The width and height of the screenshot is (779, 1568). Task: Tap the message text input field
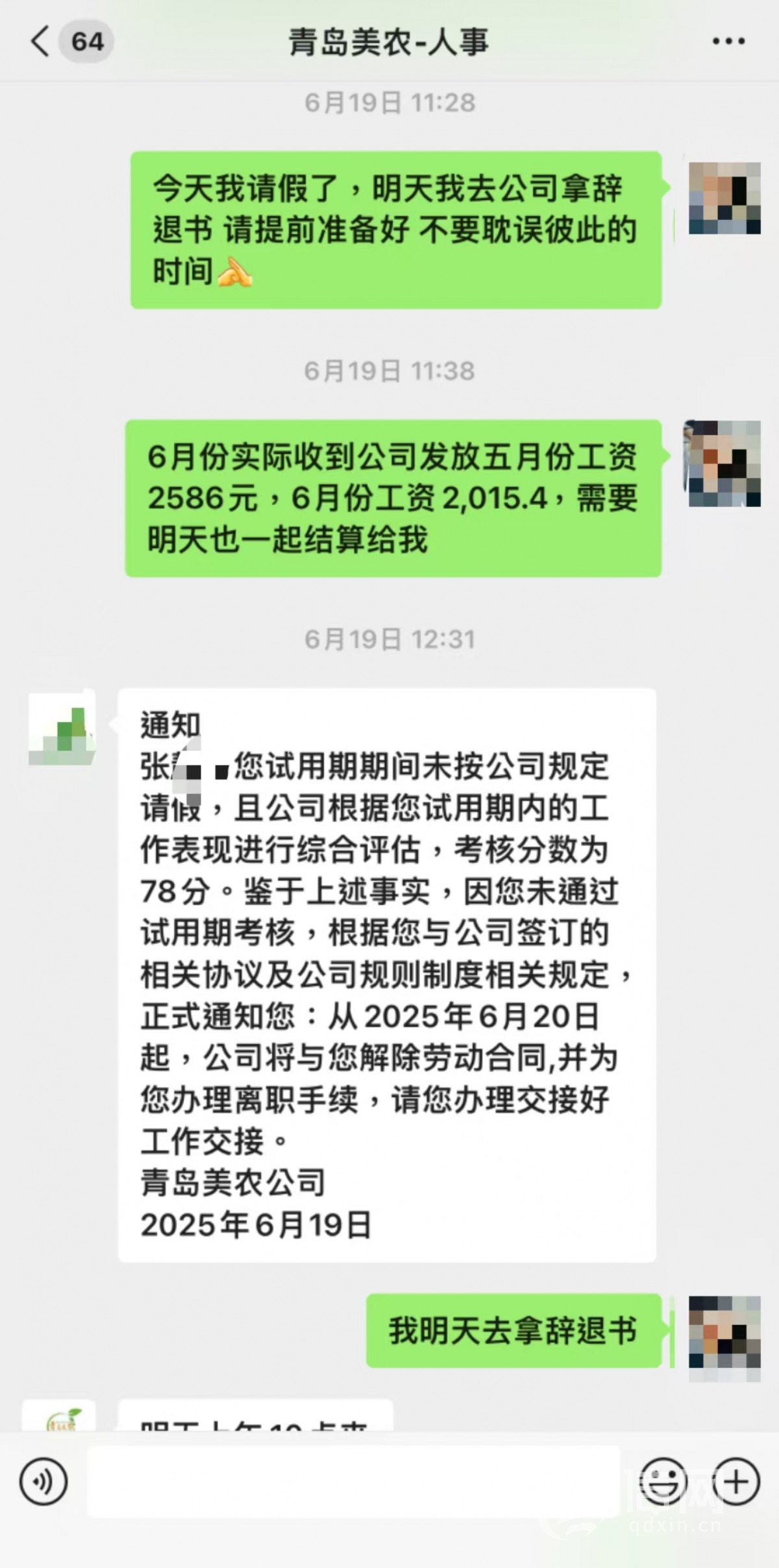click(354, 1482)
